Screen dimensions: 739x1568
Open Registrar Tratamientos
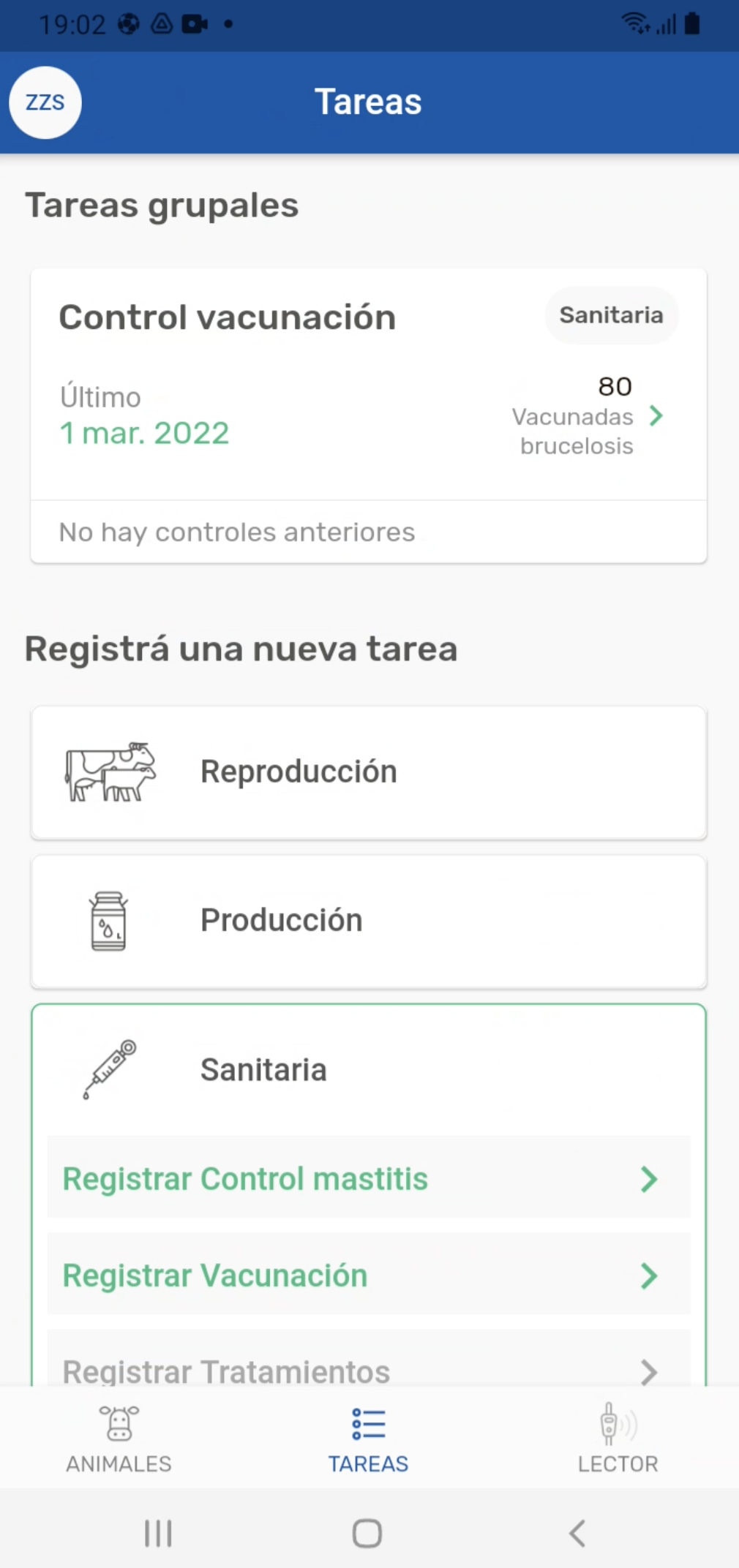click(x=369, y=1369)
